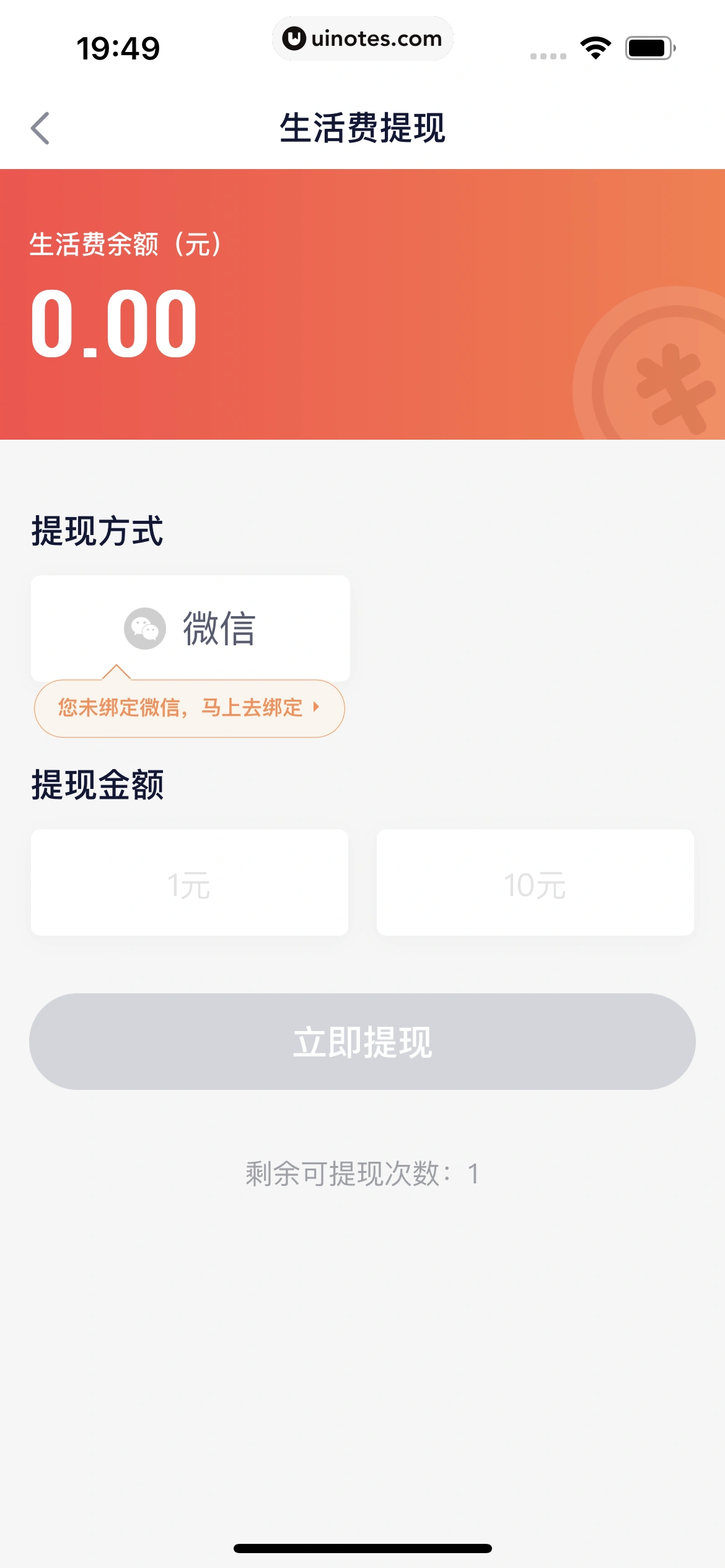
Task: Select 微信 as withdrawal method
Action: [190, 628]
